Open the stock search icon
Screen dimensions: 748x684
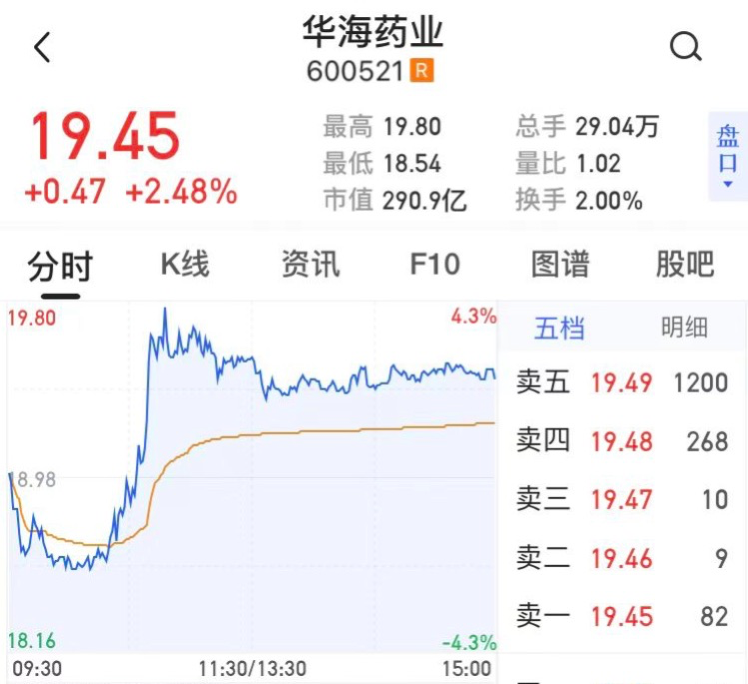[x=685, y=46]
